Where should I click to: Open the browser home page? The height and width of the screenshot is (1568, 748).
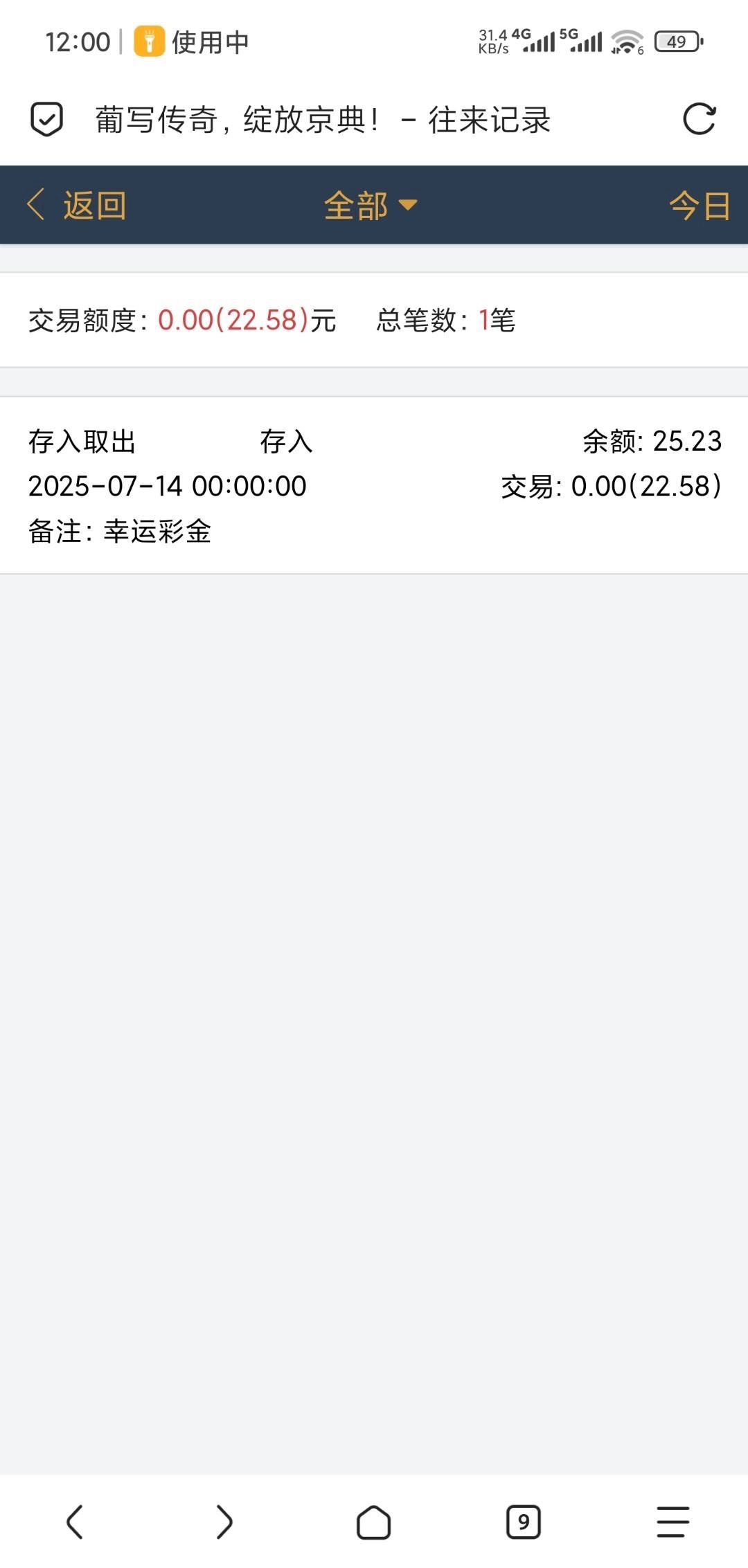coord(373,1522)
